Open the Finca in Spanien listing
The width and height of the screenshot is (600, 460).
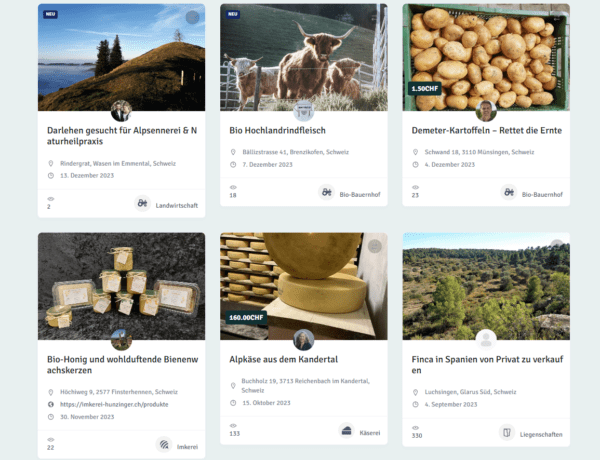point(486,364)
